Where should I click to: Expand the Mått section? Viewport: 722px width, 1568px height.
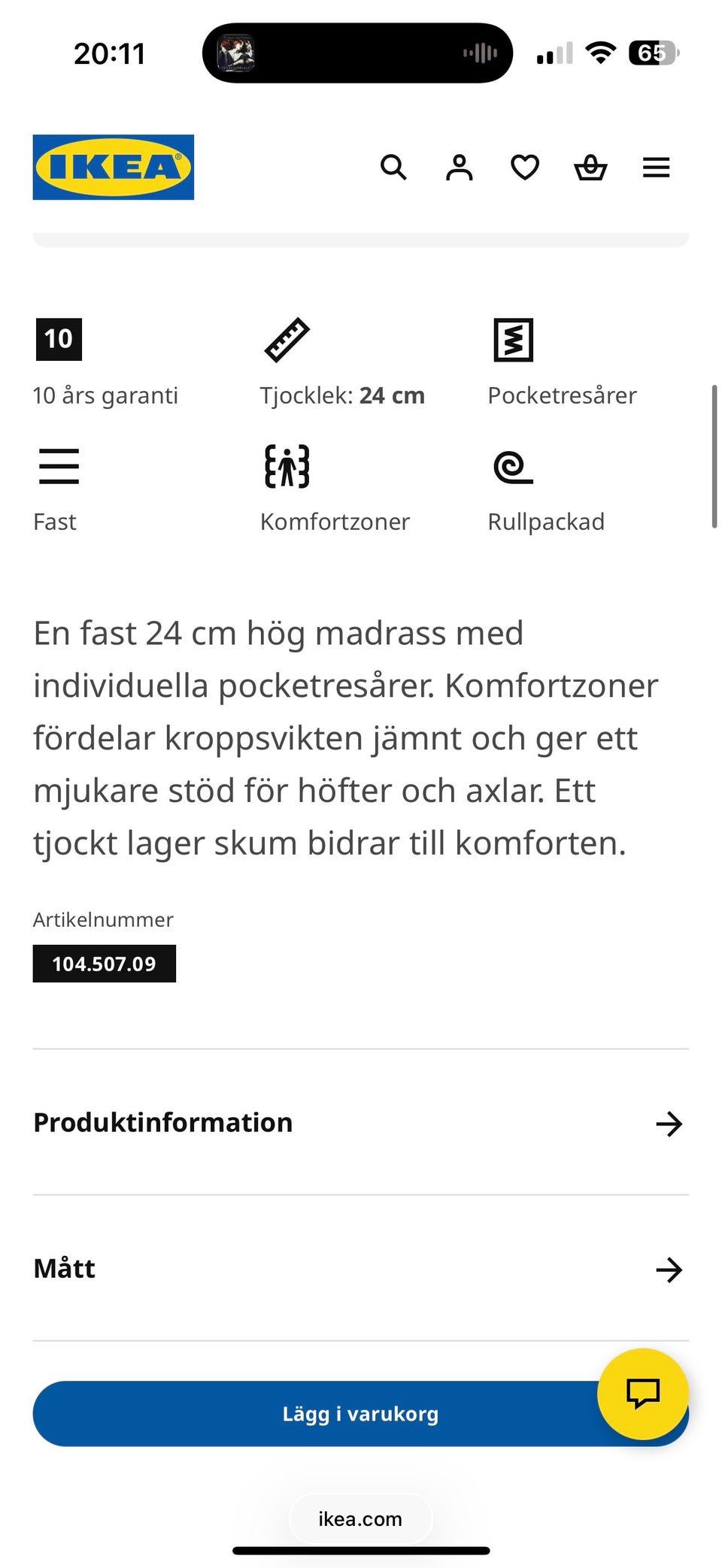click(361, 1268)
